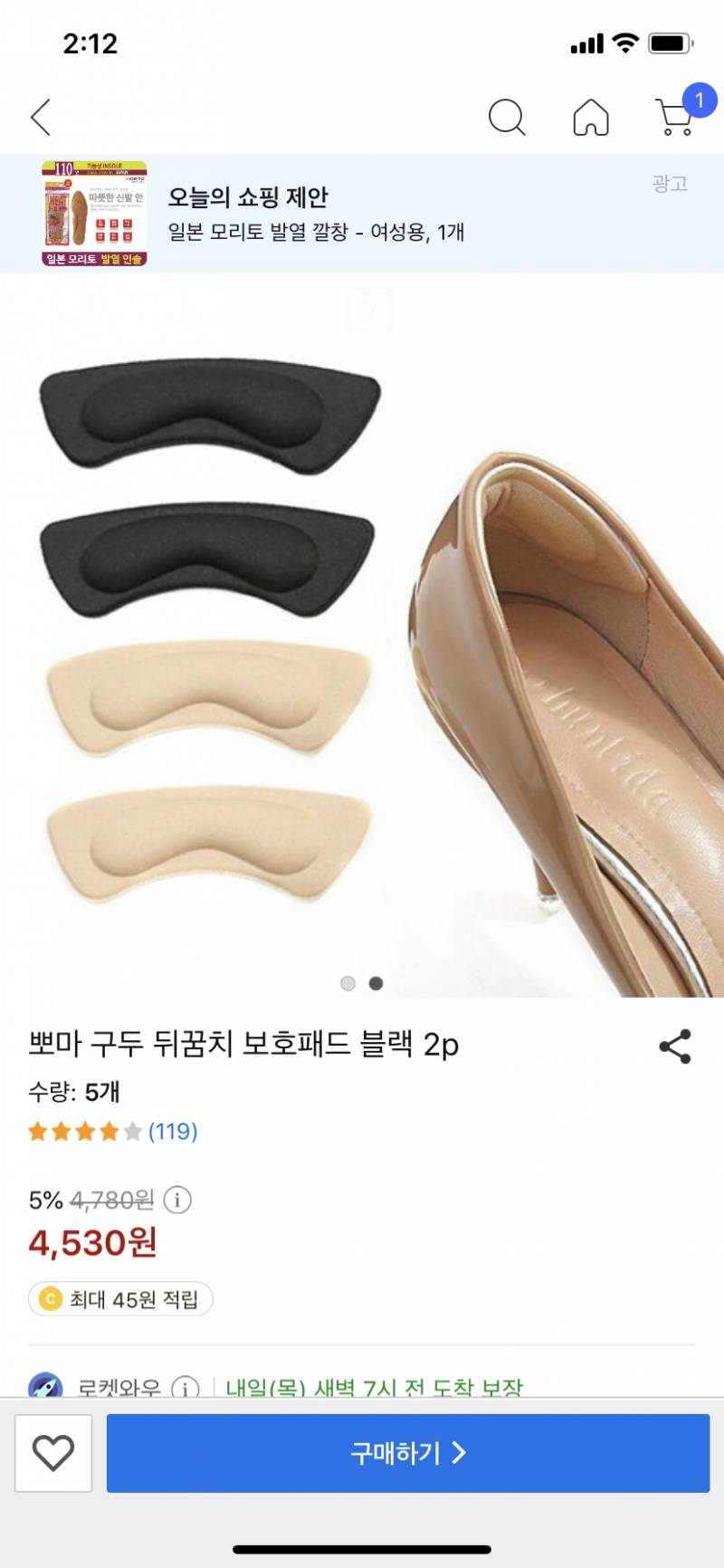This screenshot has width=724, height=1568.
Task: Tap the 최대 45원 적립 badge
Action: (x=118, y=1298)
